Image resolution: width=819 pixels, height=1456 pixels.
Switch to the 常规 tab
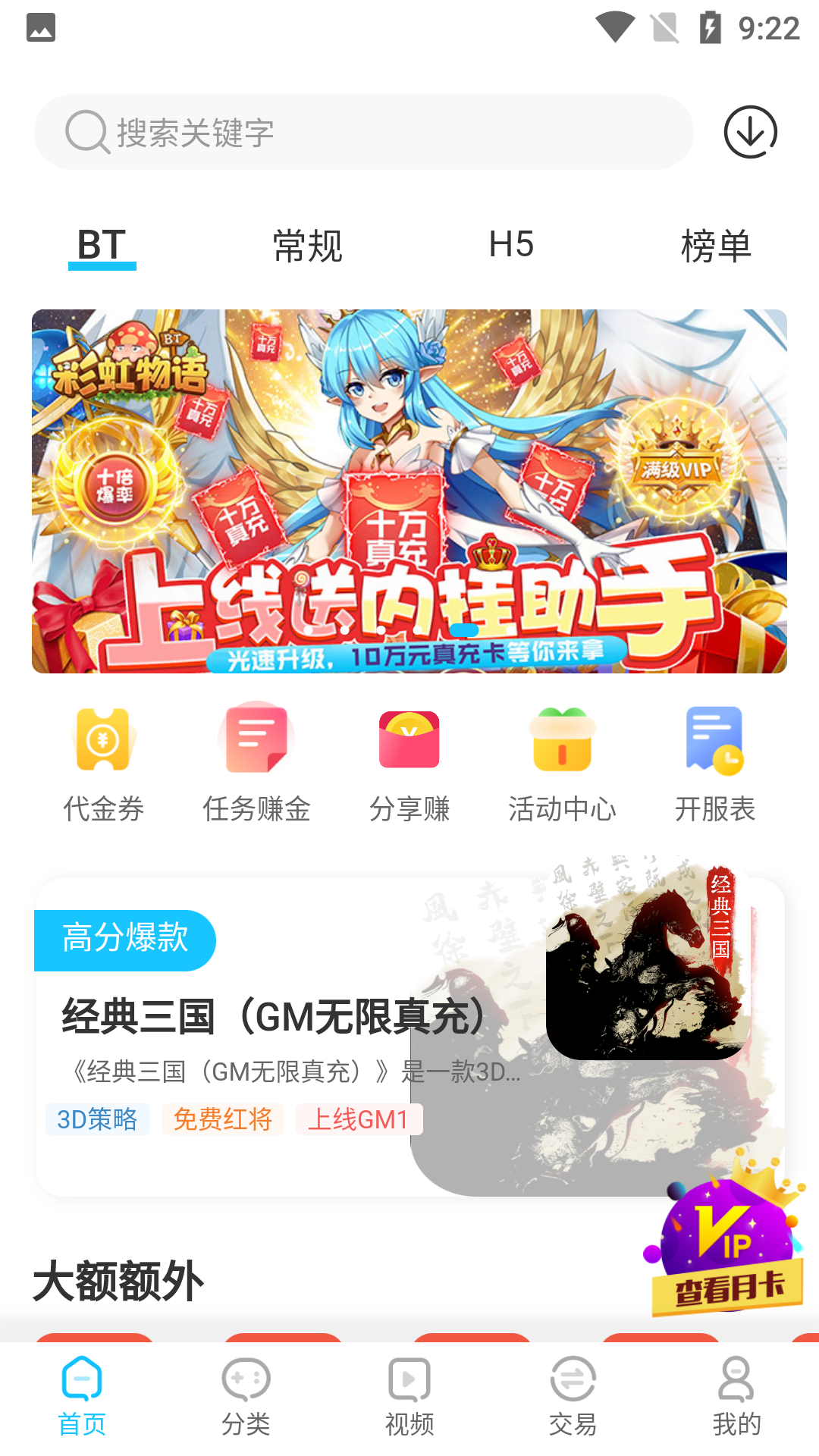click(307, 246)
